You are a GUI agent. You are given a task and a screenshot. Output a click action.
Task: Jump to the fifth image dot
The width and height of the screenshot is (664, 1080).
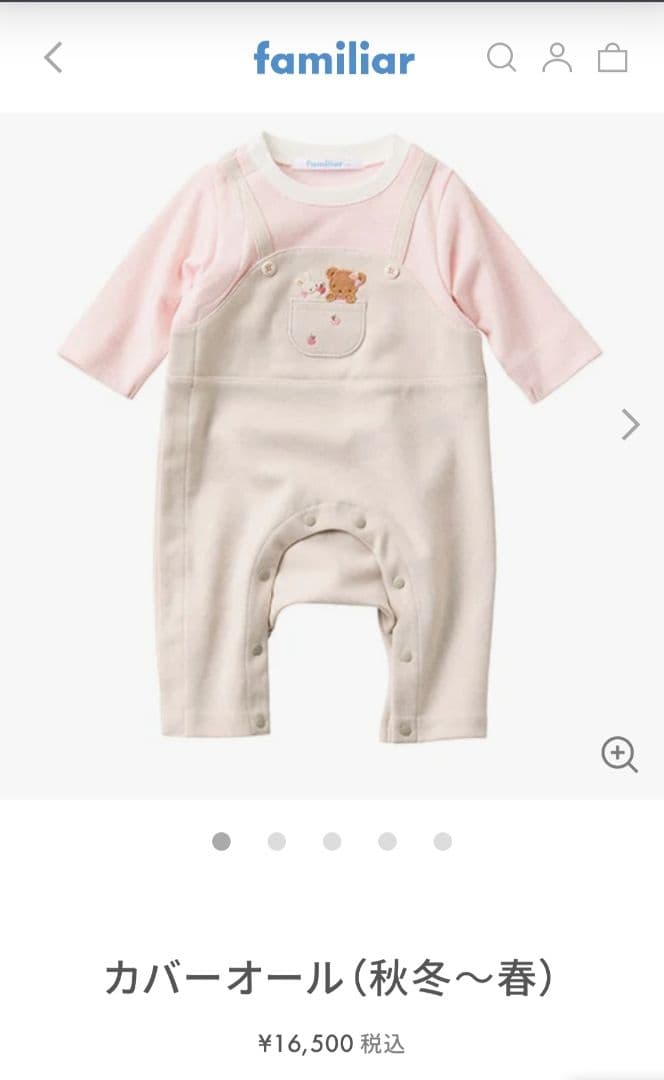pyautogui.click(x=443, y=842)
